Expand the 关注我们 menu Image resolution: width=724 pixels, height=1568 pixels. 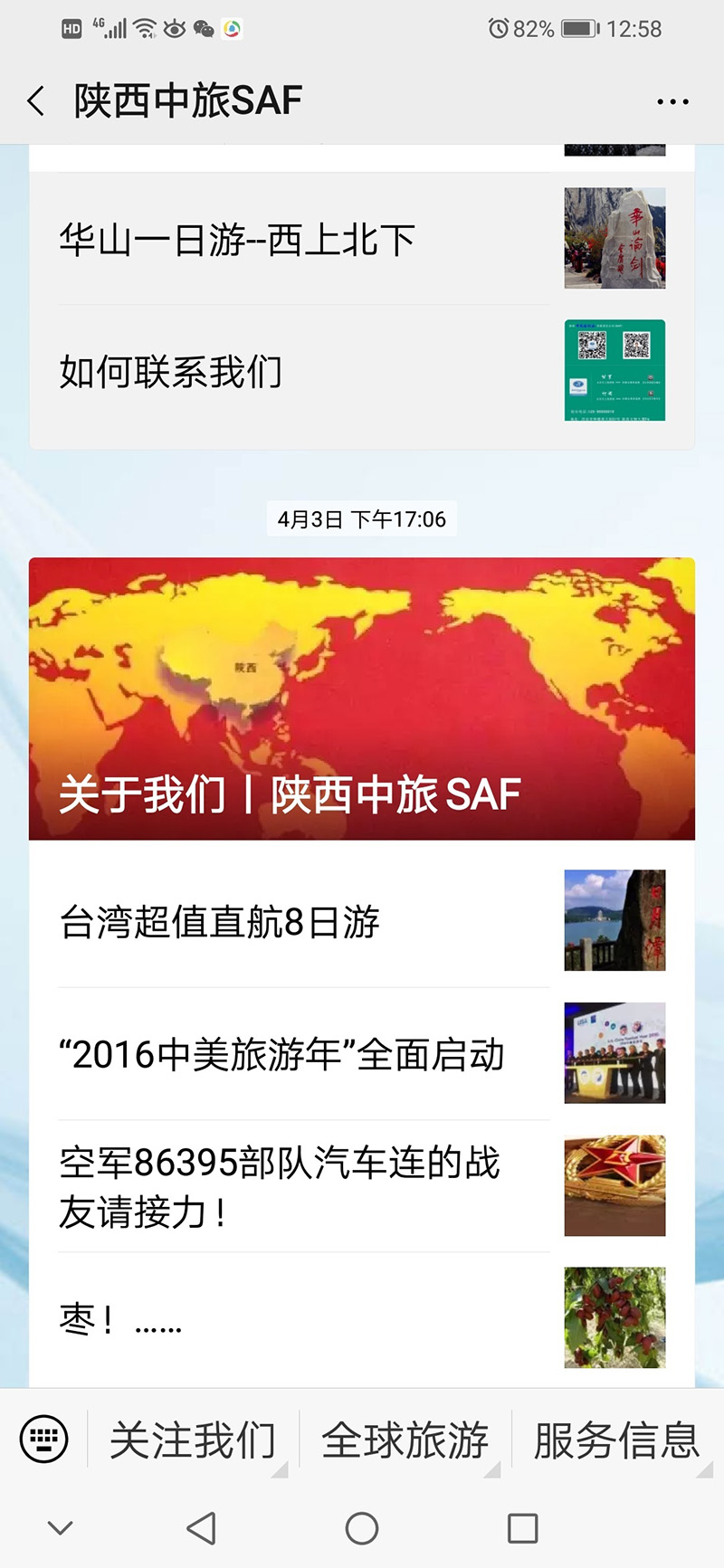(193, 1440)
